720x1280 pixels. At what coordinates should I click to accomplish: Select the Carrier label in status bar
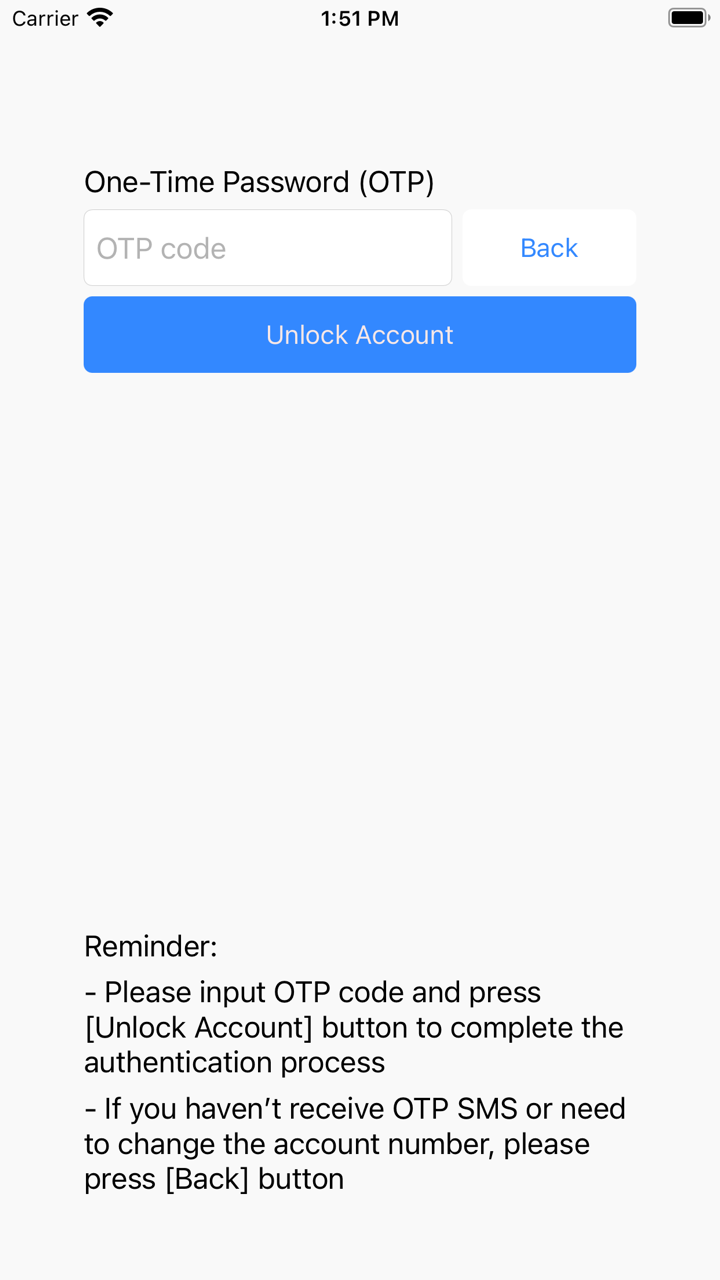[44, 18]
